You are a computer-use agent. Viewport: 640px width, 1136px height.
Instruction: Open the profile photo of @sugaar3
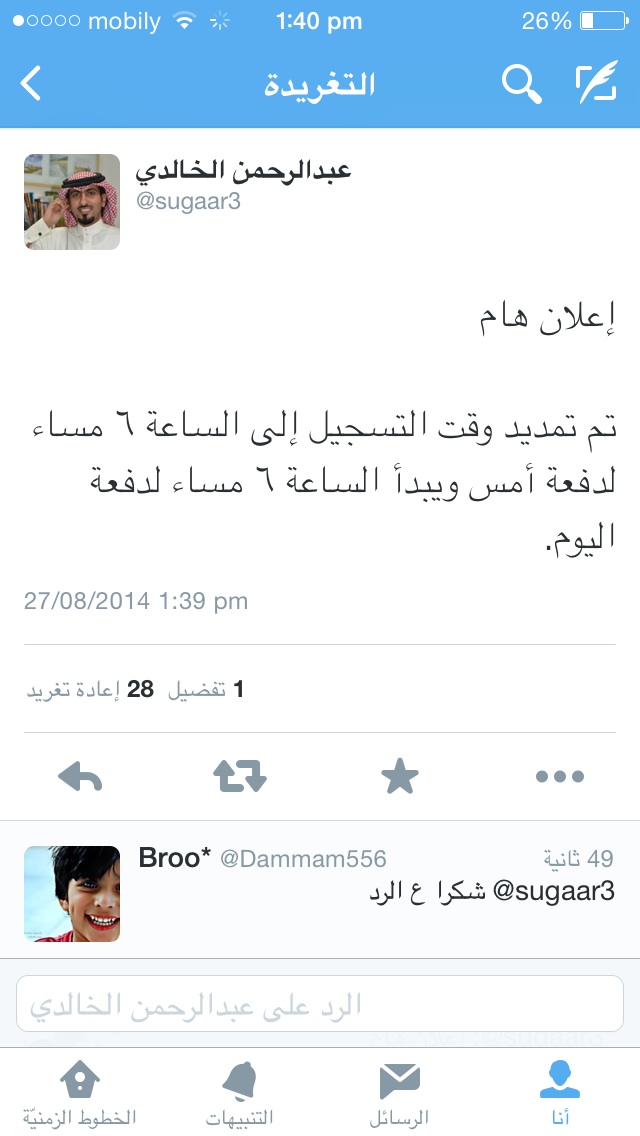[72, 201]
